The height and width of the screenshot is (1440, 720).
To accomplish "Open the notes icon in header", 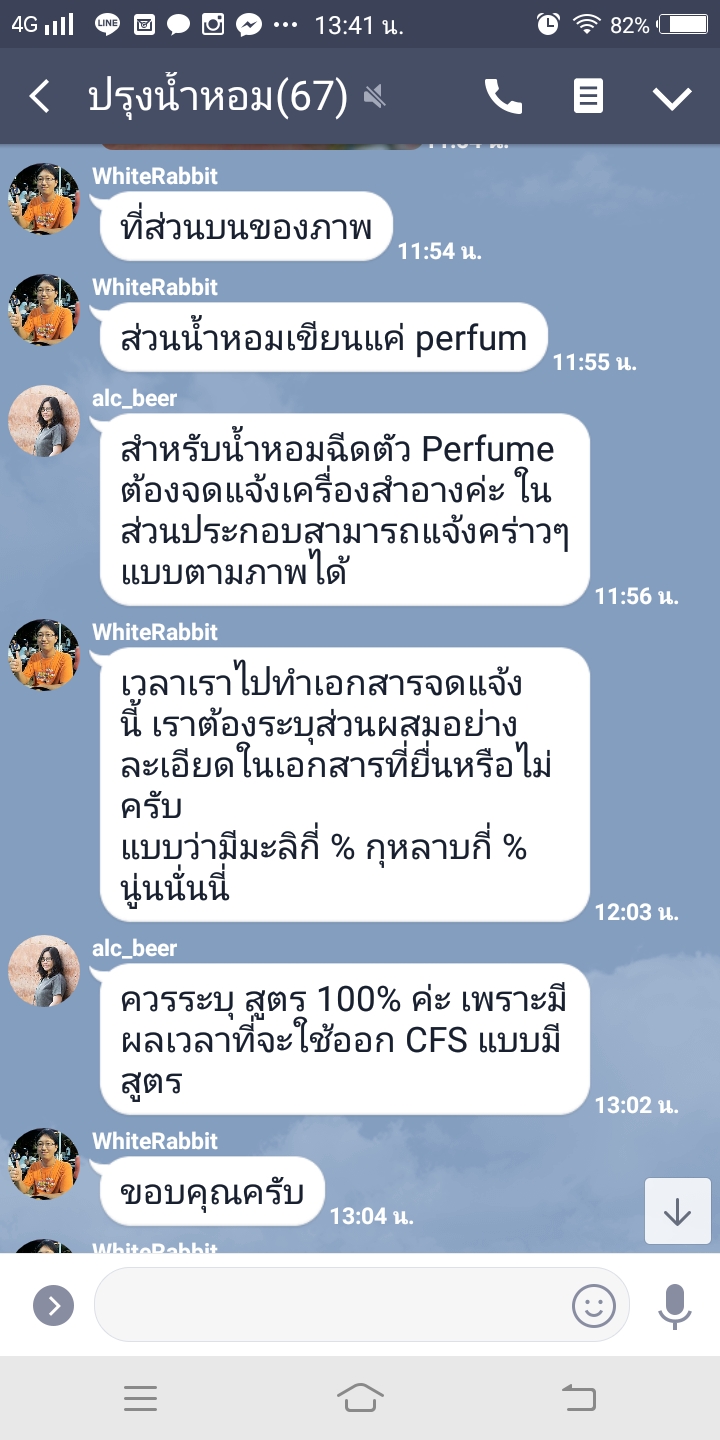I will point(588,97).
